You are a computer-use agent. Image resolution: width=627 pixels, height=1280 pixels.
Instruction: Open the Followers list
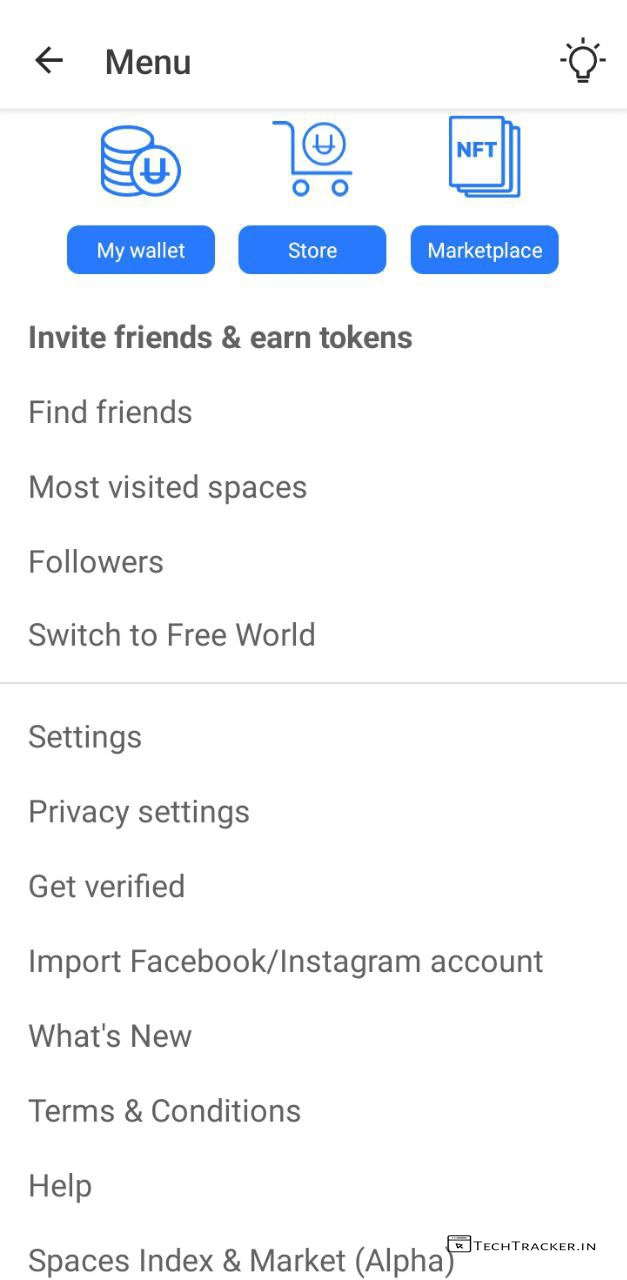(96, 562)
